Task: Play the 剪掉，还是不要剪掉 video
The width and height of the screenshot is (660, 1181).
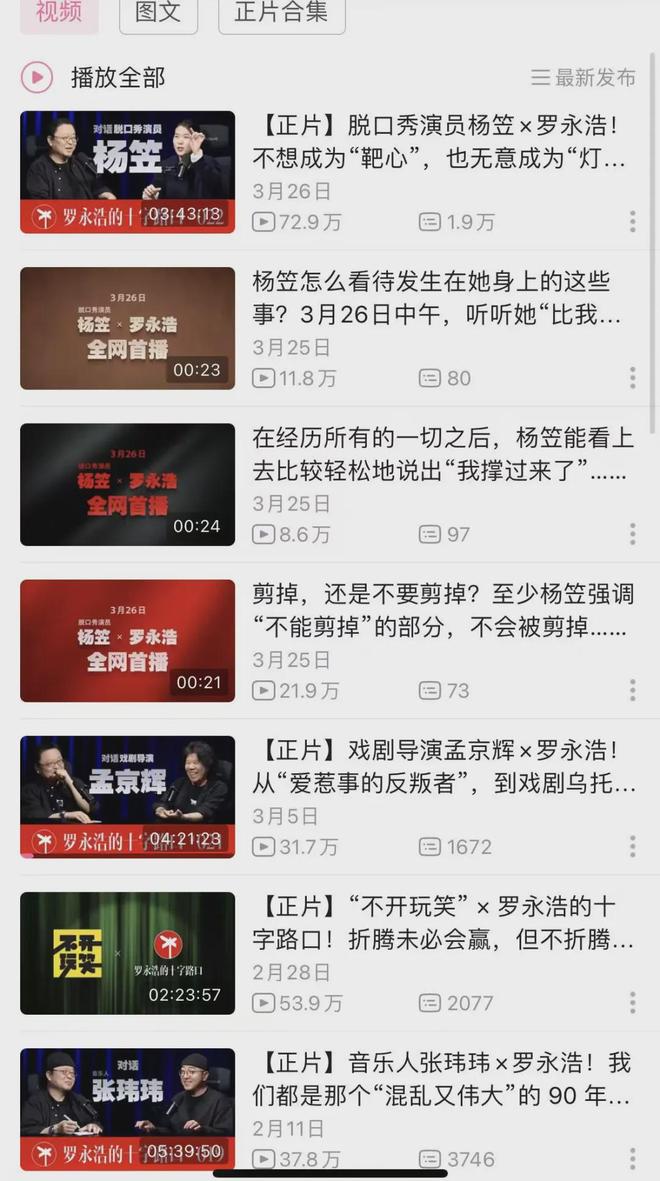Action: click(x=128, y=640)
